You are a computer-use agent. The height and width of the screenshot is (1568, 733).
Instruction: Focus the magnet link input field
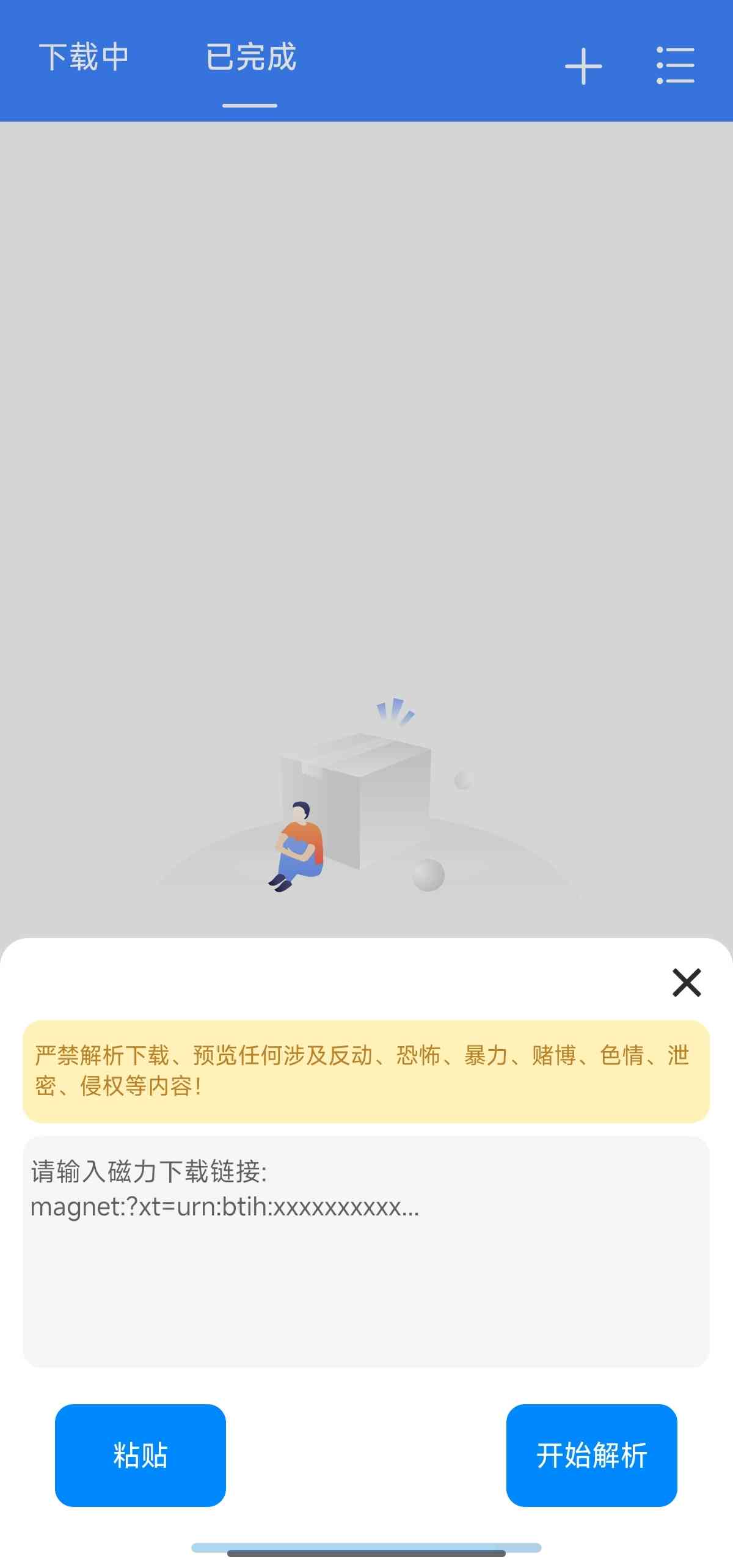pyautogui.click(x=366, y=1252)
